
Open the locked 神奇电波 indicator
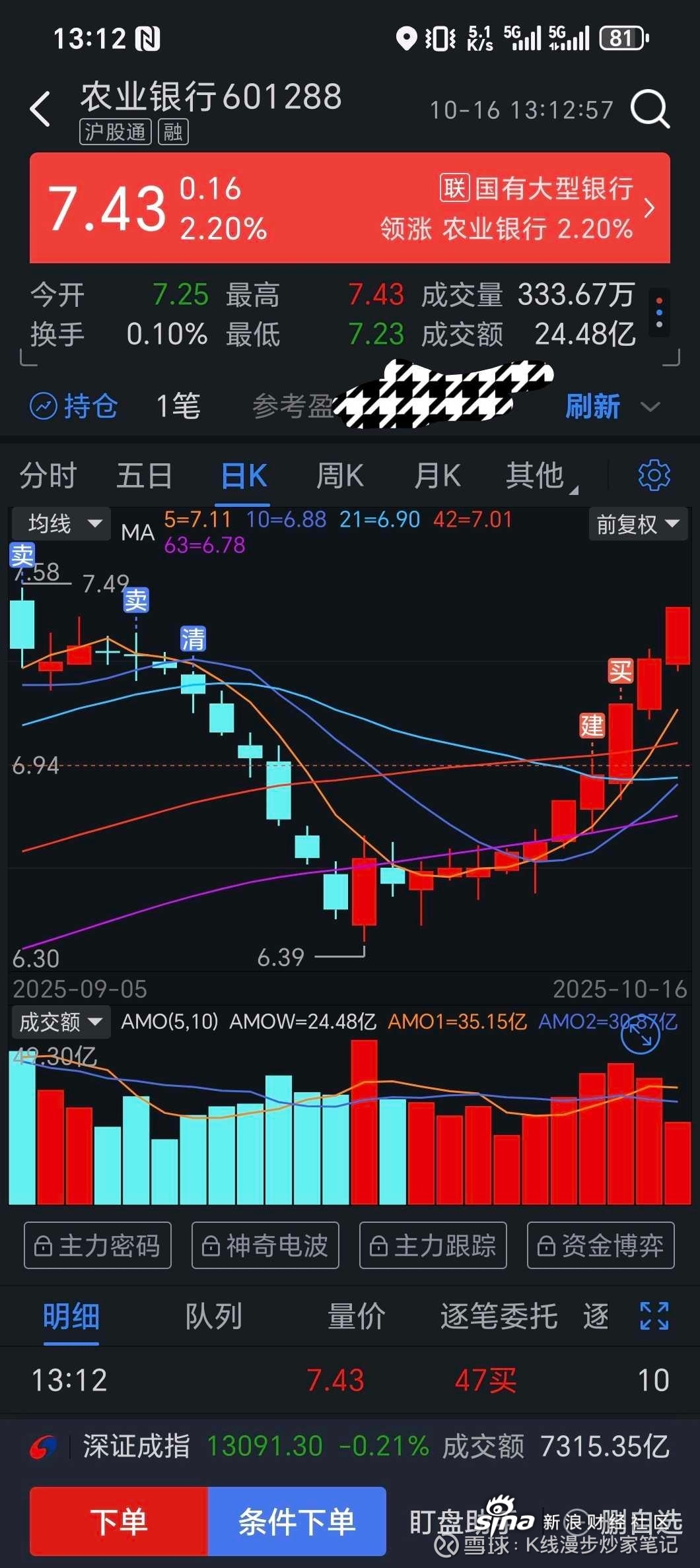point(265,1245)
